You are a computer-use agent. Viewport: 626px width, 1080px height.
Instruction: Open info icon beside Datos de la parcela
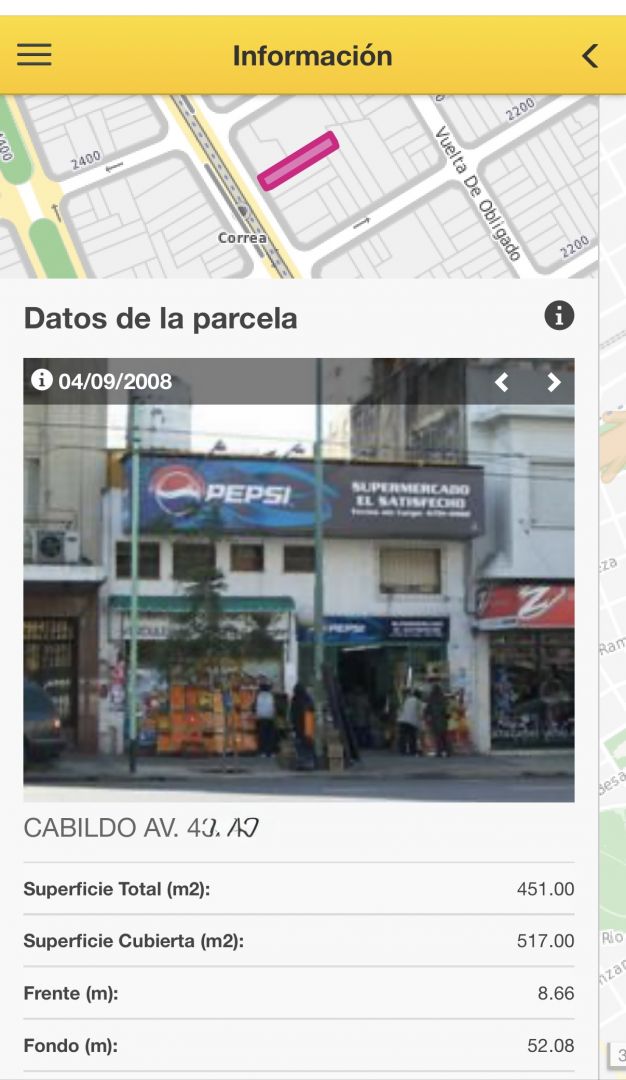[559, 316]
